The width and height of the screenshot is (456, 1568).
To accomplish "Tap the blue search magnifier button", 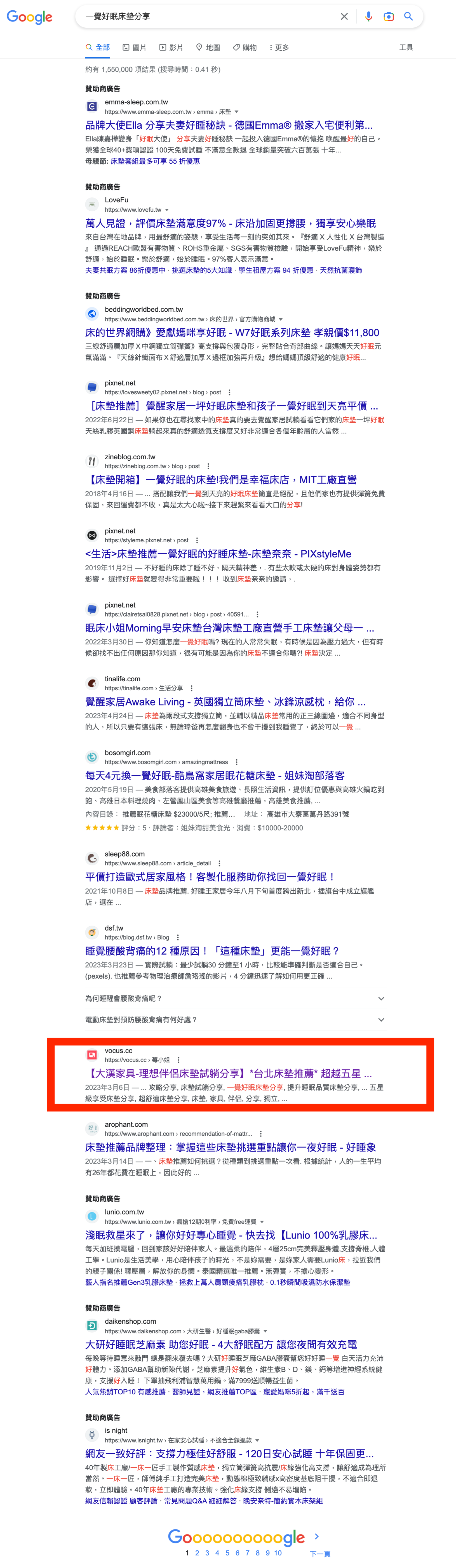I will [408, 17].
